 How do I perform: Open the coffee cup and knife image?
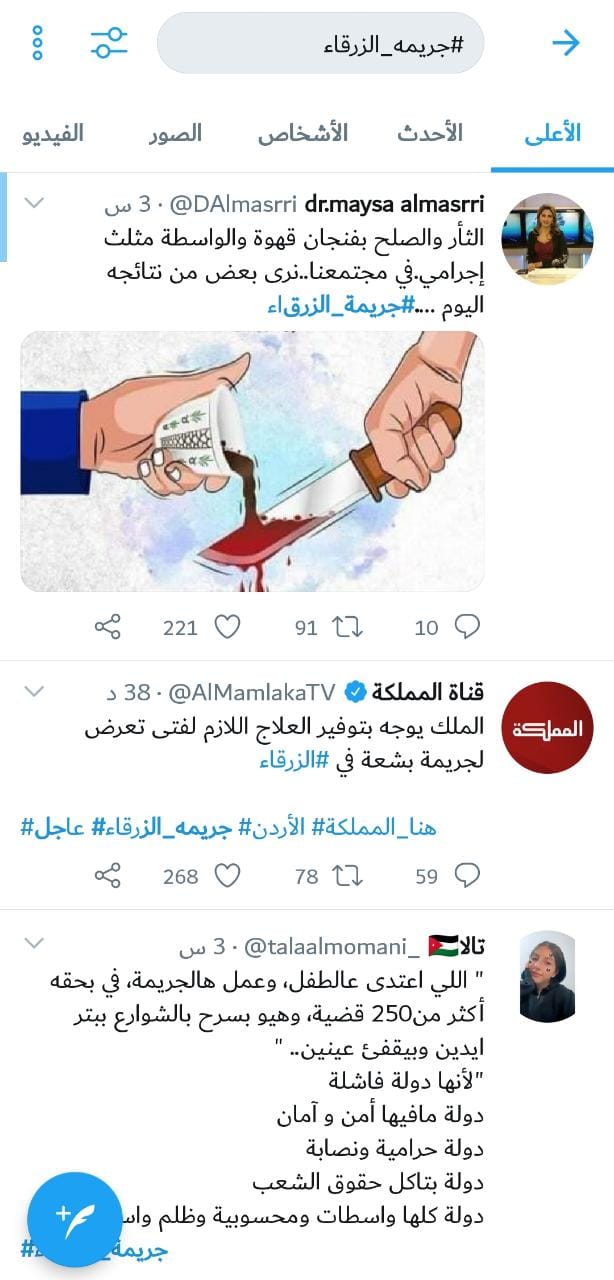click(x=252, y=461)
